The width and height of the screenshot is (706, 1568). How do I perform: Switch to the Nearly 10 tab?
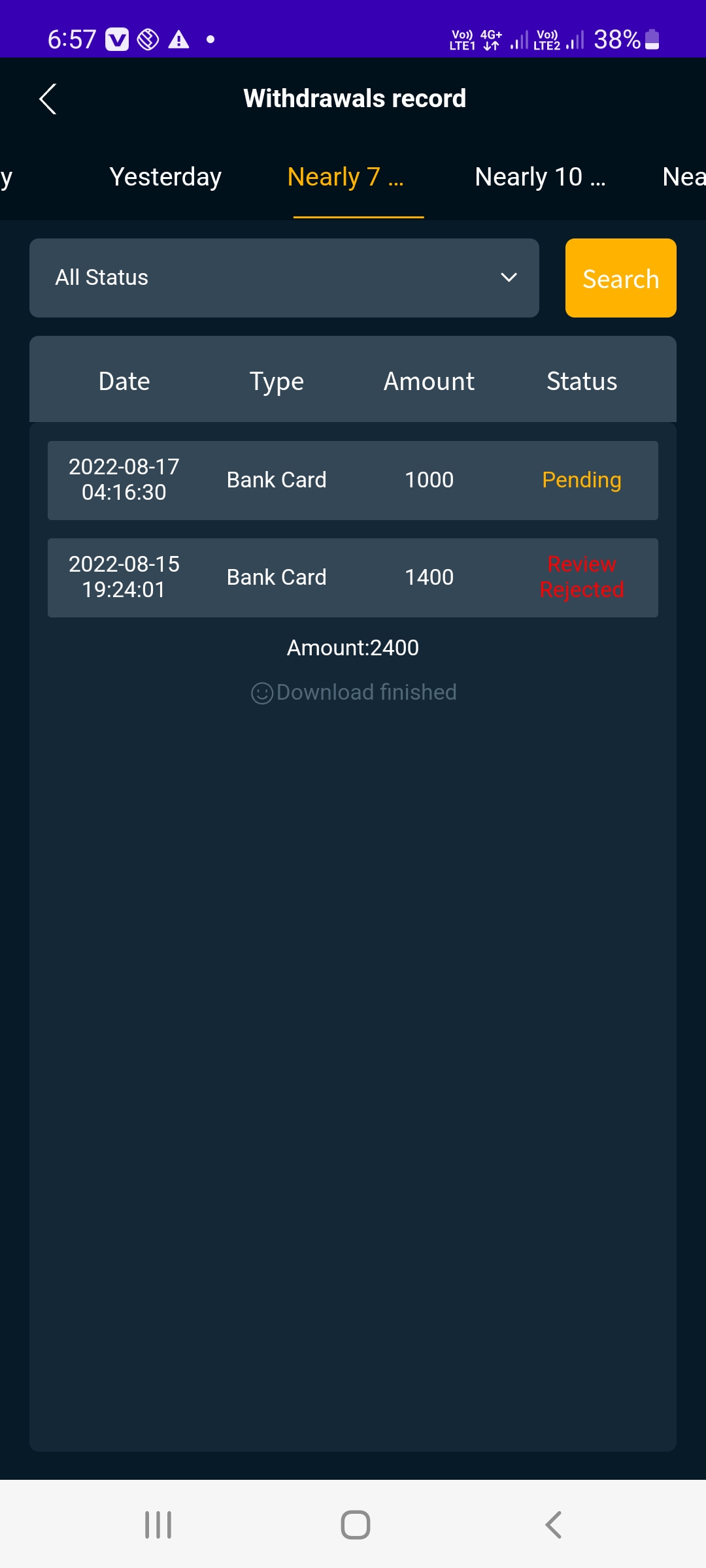(541, 177)
